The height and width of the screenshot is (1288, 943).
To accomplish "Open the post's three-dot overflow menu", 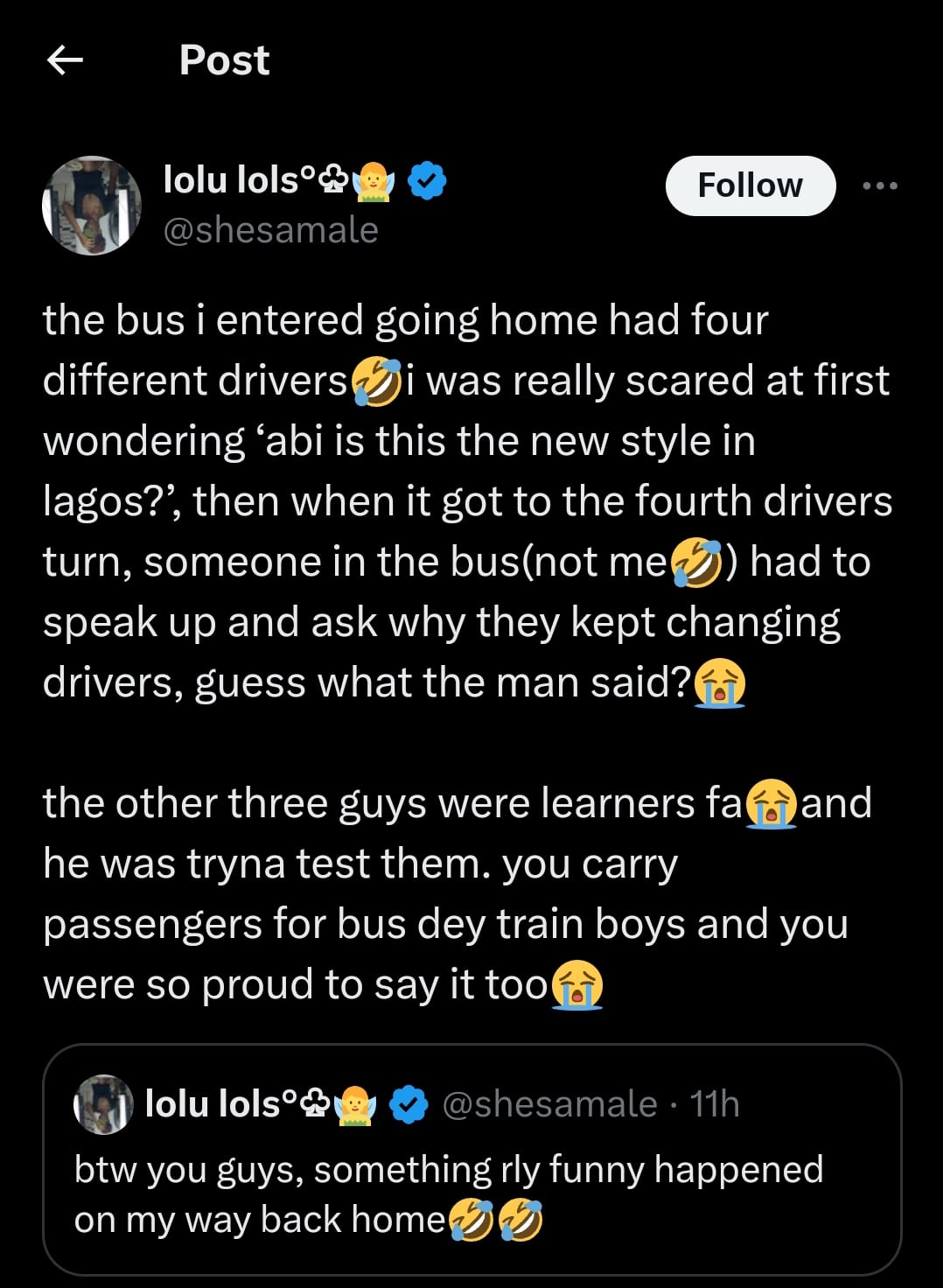I will coord(879,185).
